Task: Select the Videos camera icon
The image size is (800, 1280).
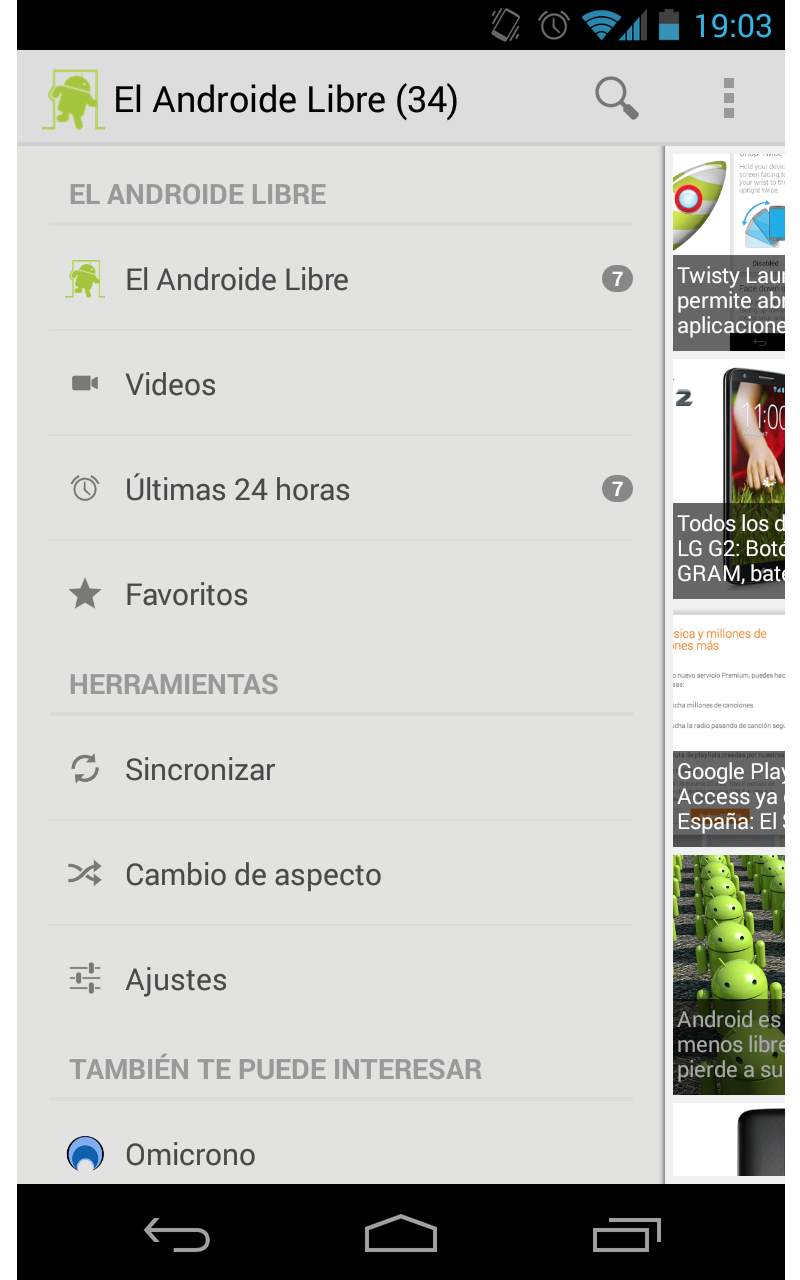Action: 85,383
